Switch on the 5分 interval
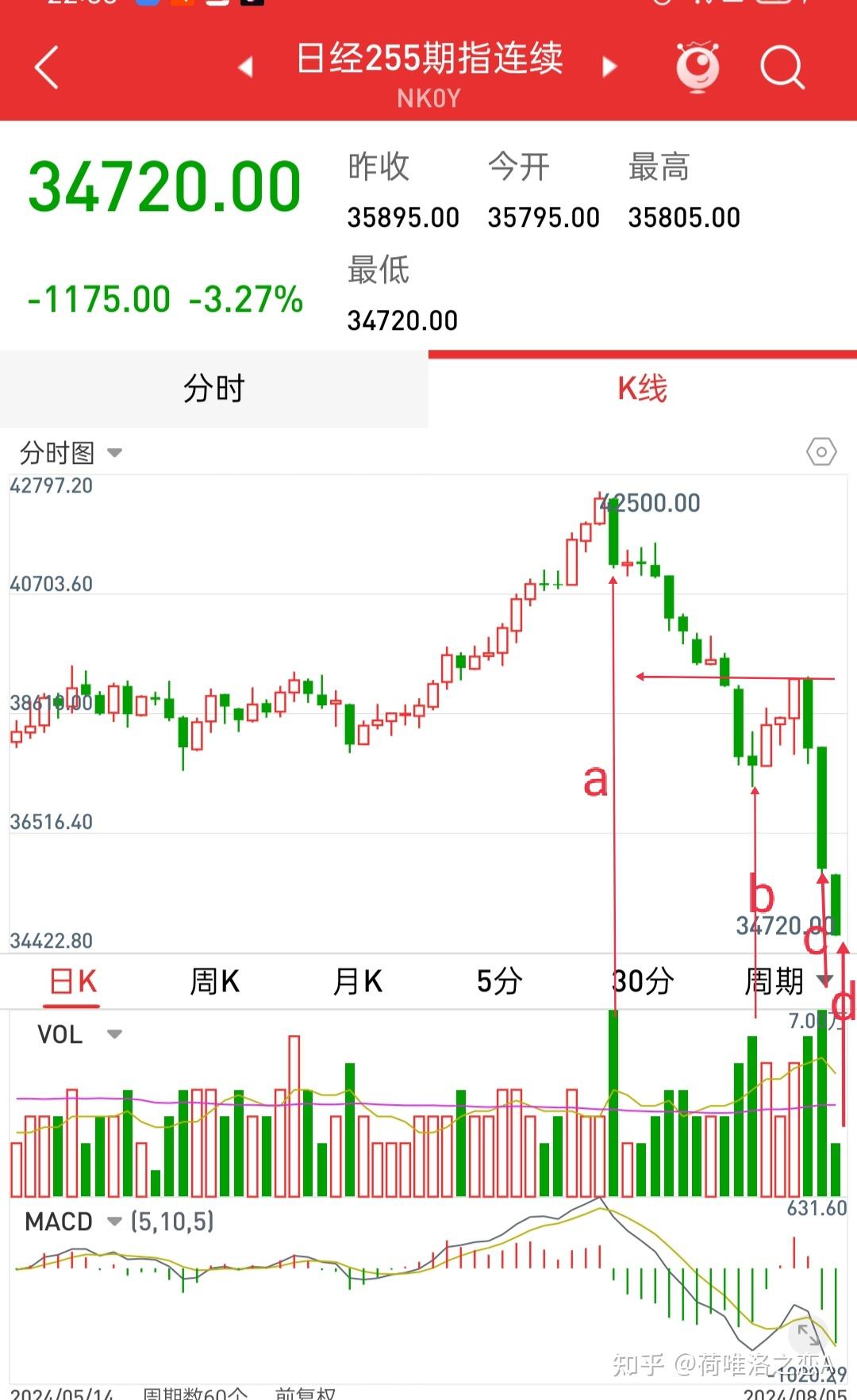Viewport: 857px width, 1400px height. tap(498, 980)
